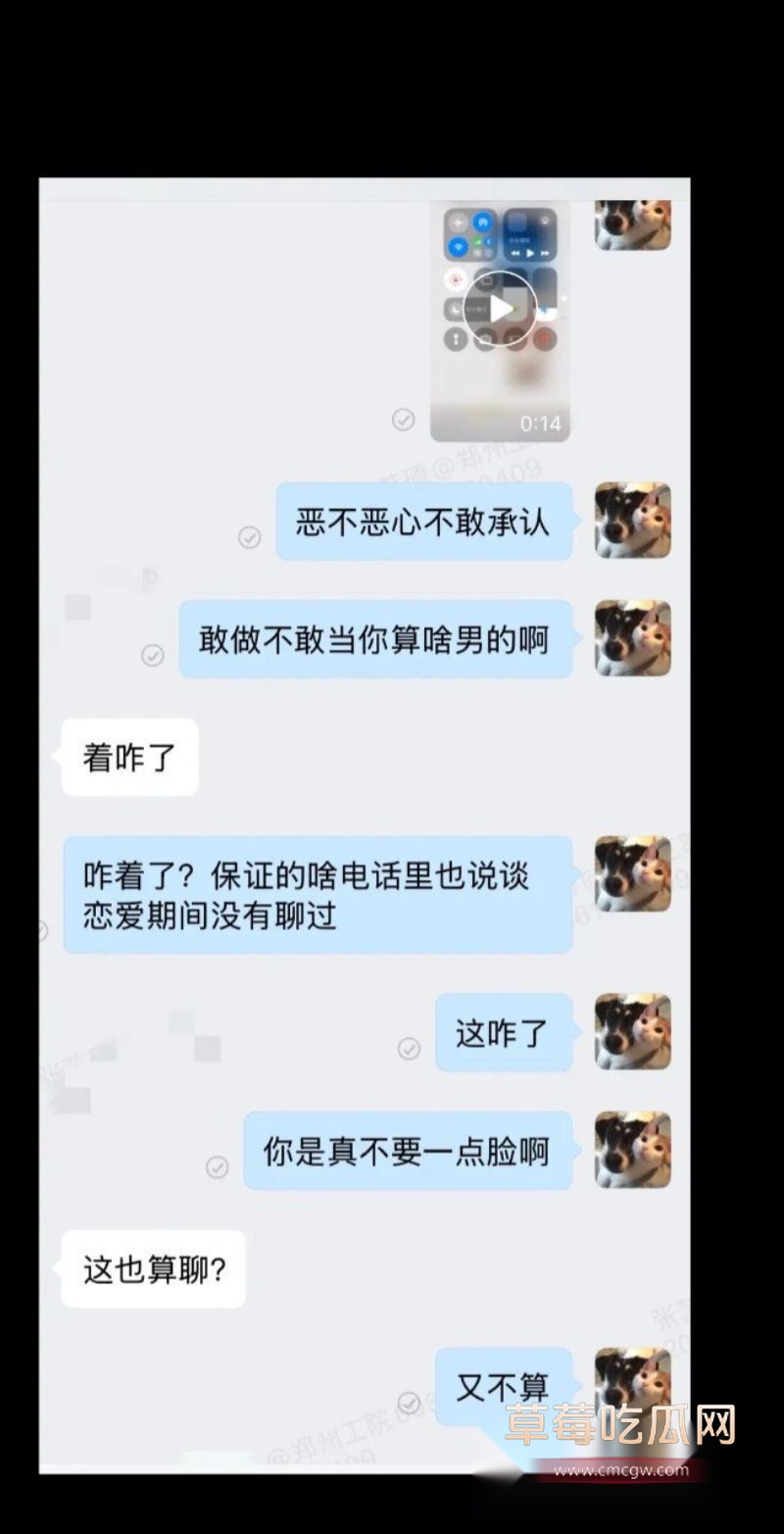Screen dimensions: 784x1534
Task: Visit the www.cmcgw.com watermark link
Action: [619, 1470]
